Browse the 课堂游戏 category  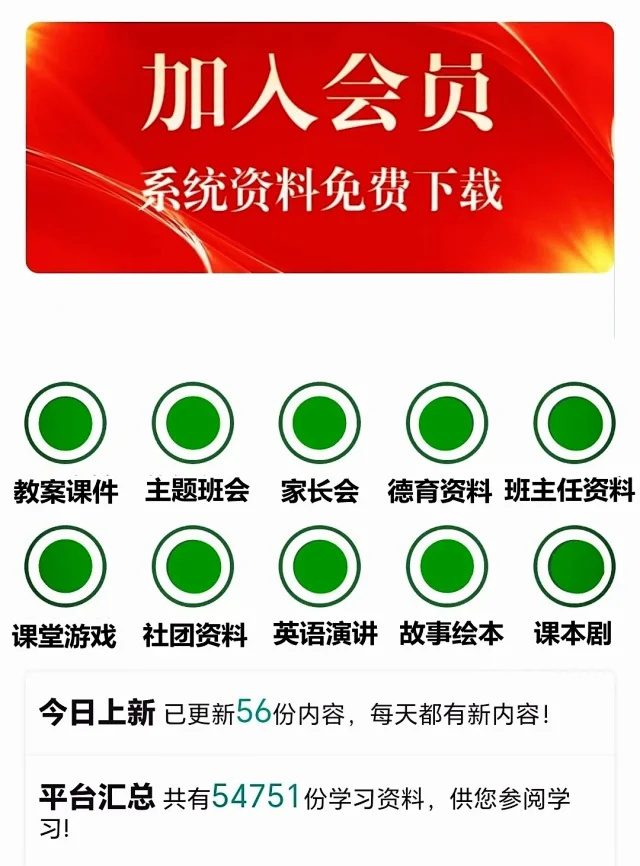tap(65, 567)
